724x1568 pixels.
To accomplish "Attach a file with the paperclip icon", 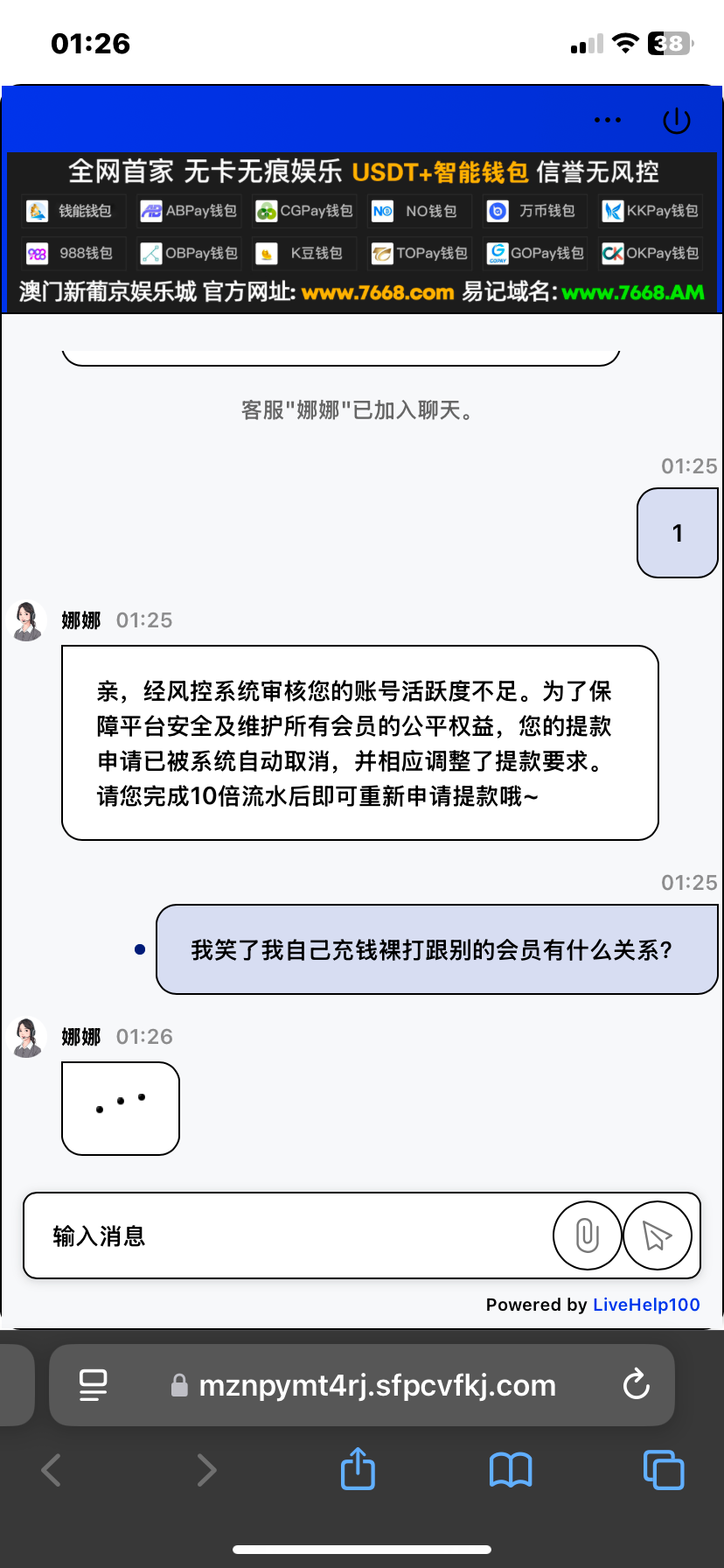I will 587,1235.
